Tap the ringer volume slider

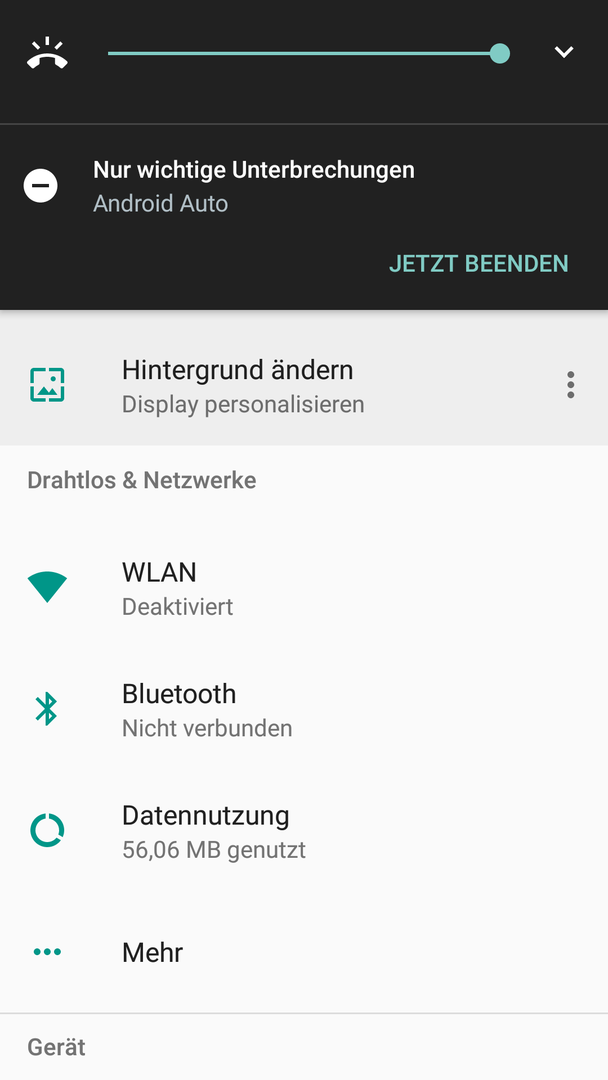pyautogui.click(x=308, y=53)
